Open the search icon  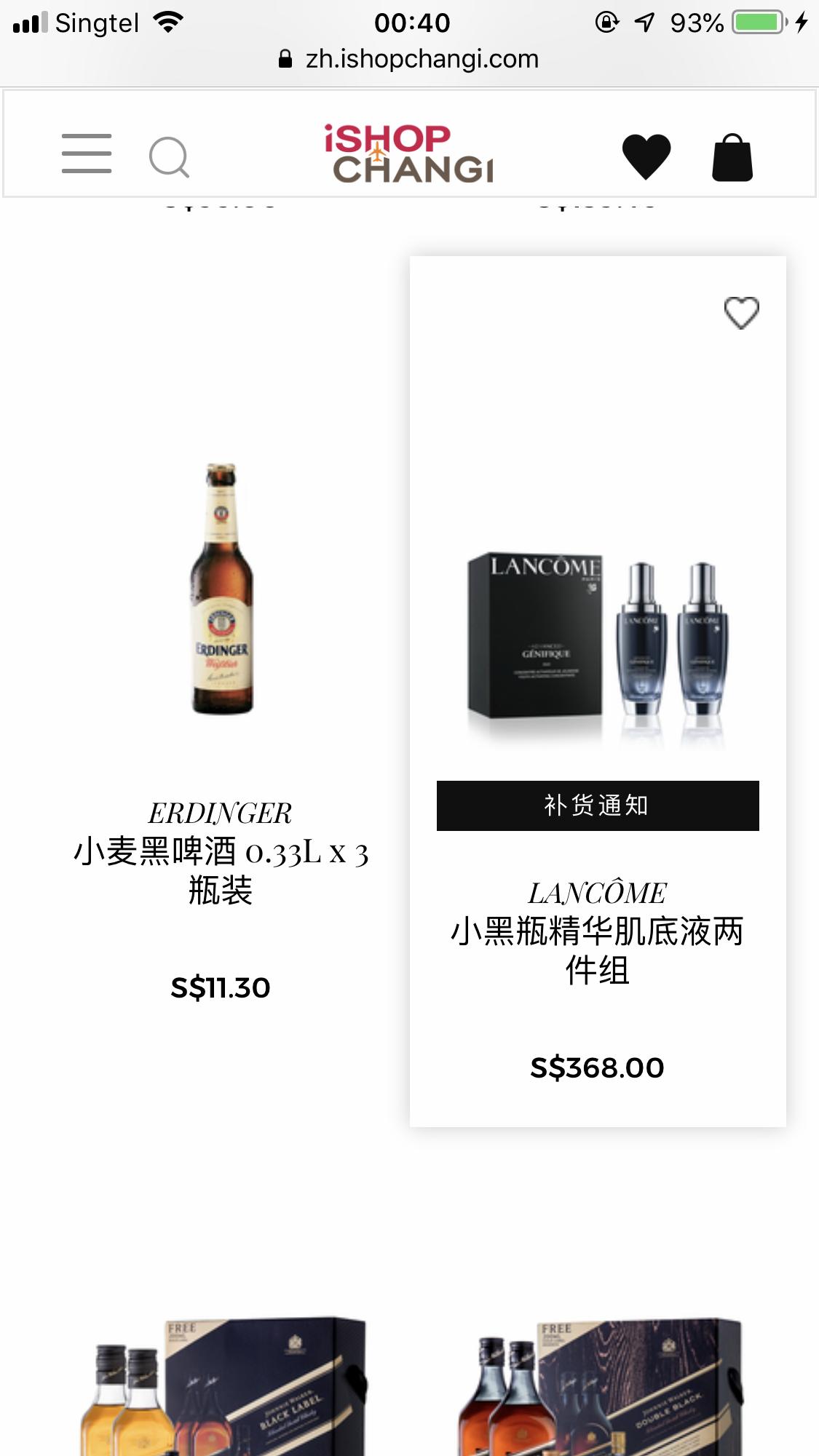pyautogui.click(x=169, y=156)
